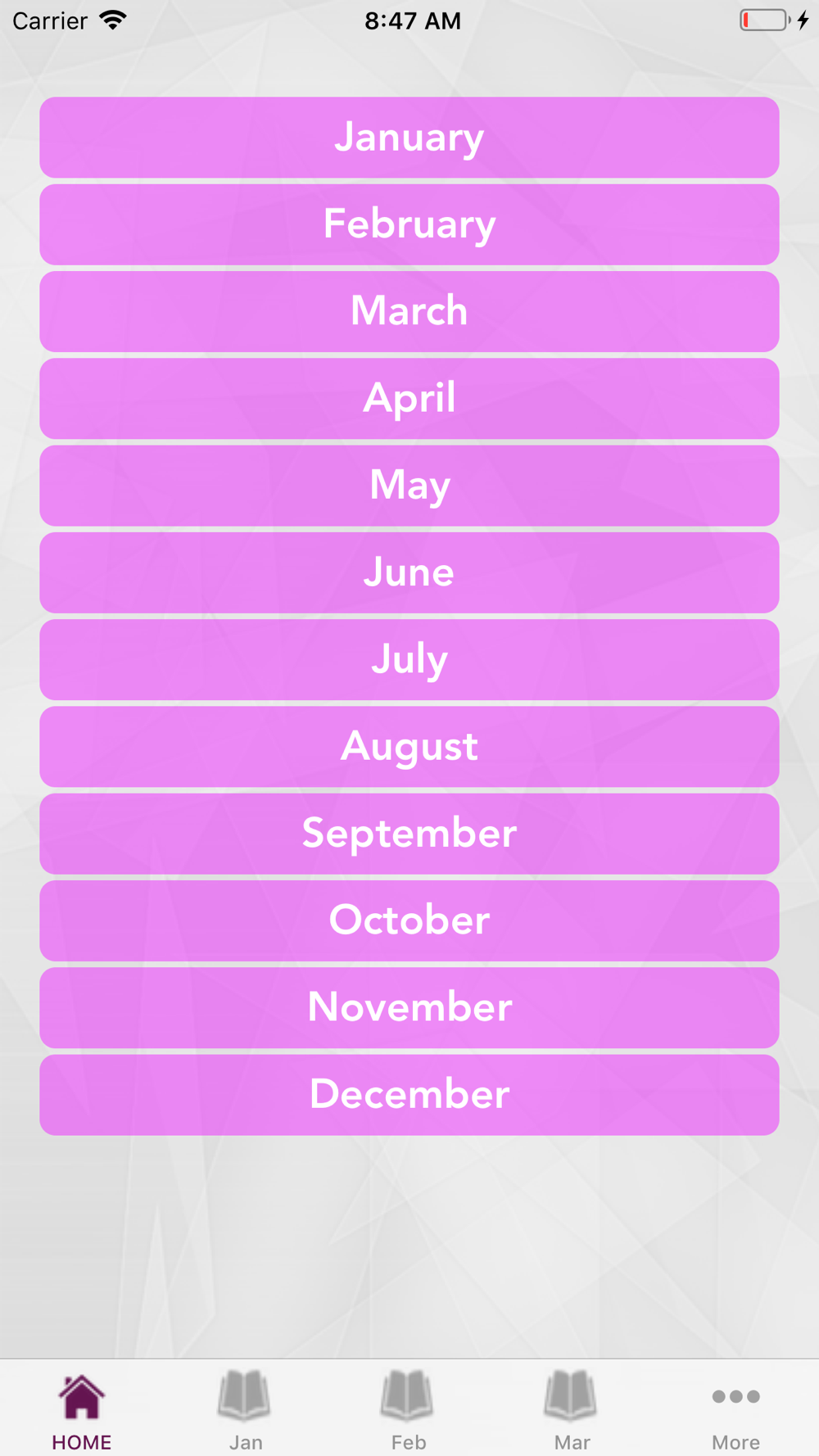Open the More tab

[x=735, y=1409]
